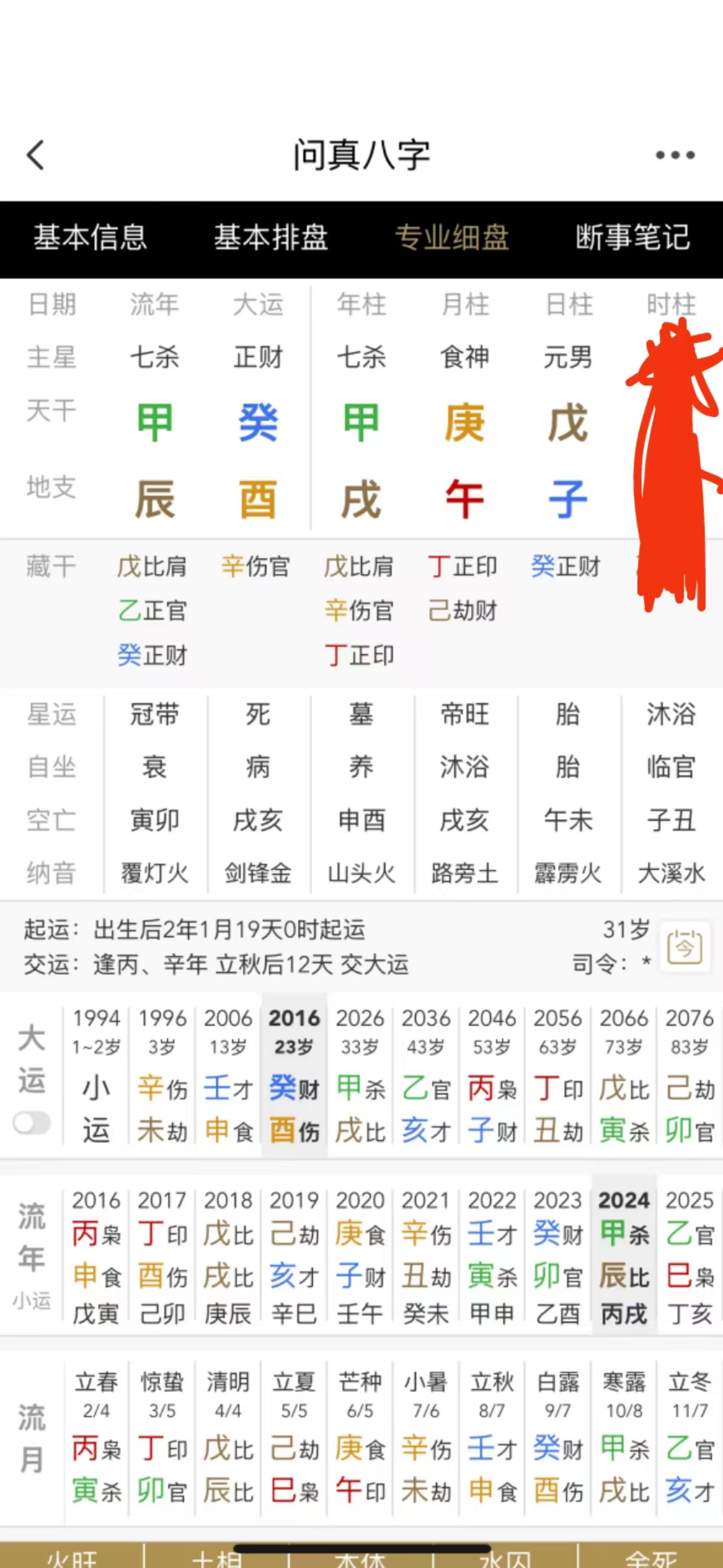Pick the 芒种 6/5 流月 column
Image resolution: width=723 pixels, height=1568 pixels.
(360, 1435)
